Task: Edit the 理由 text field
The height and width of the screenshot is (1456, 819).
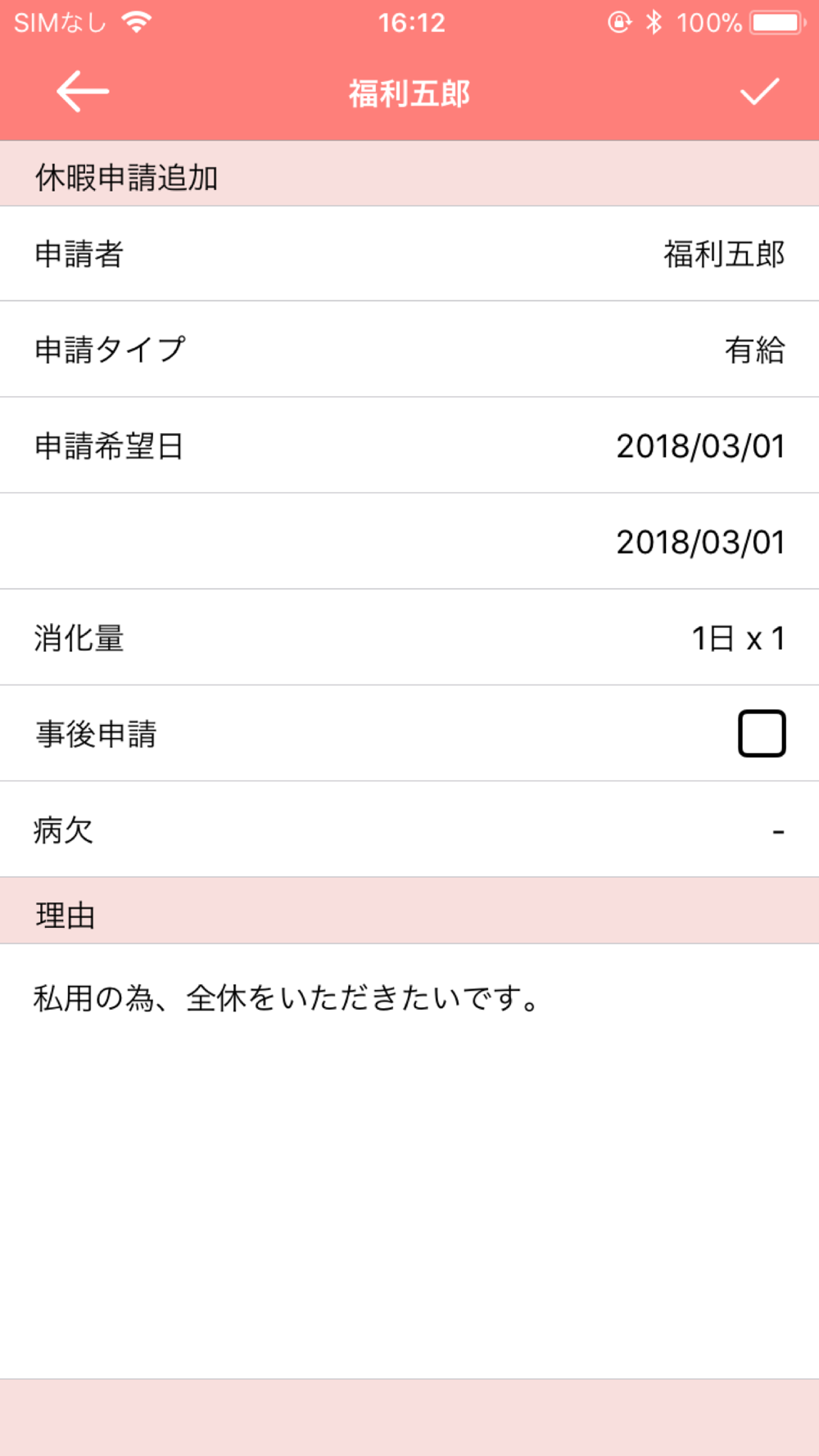Action: pos(409,1160)
